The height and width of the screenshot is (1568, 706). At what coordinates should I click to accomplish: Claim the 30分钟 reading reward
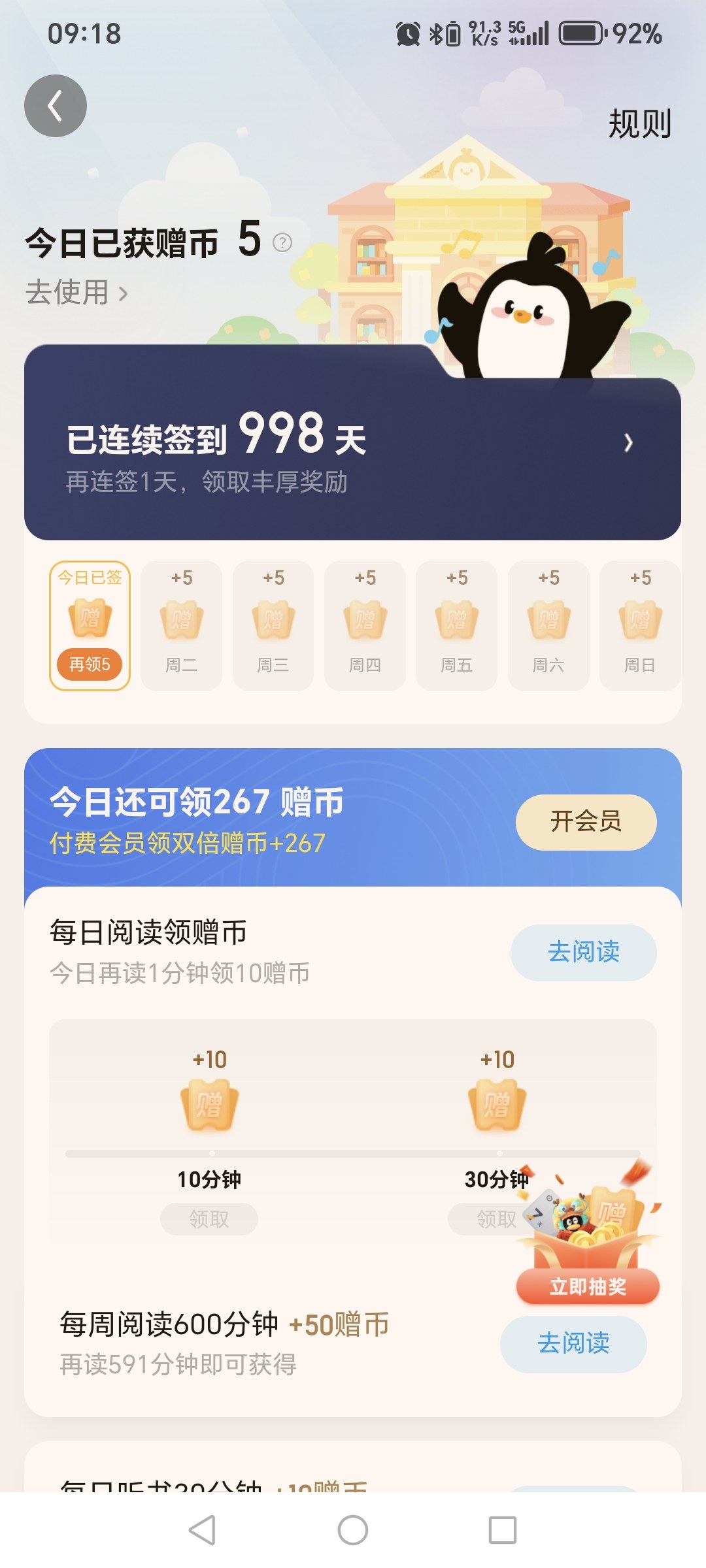[484, 1219]
